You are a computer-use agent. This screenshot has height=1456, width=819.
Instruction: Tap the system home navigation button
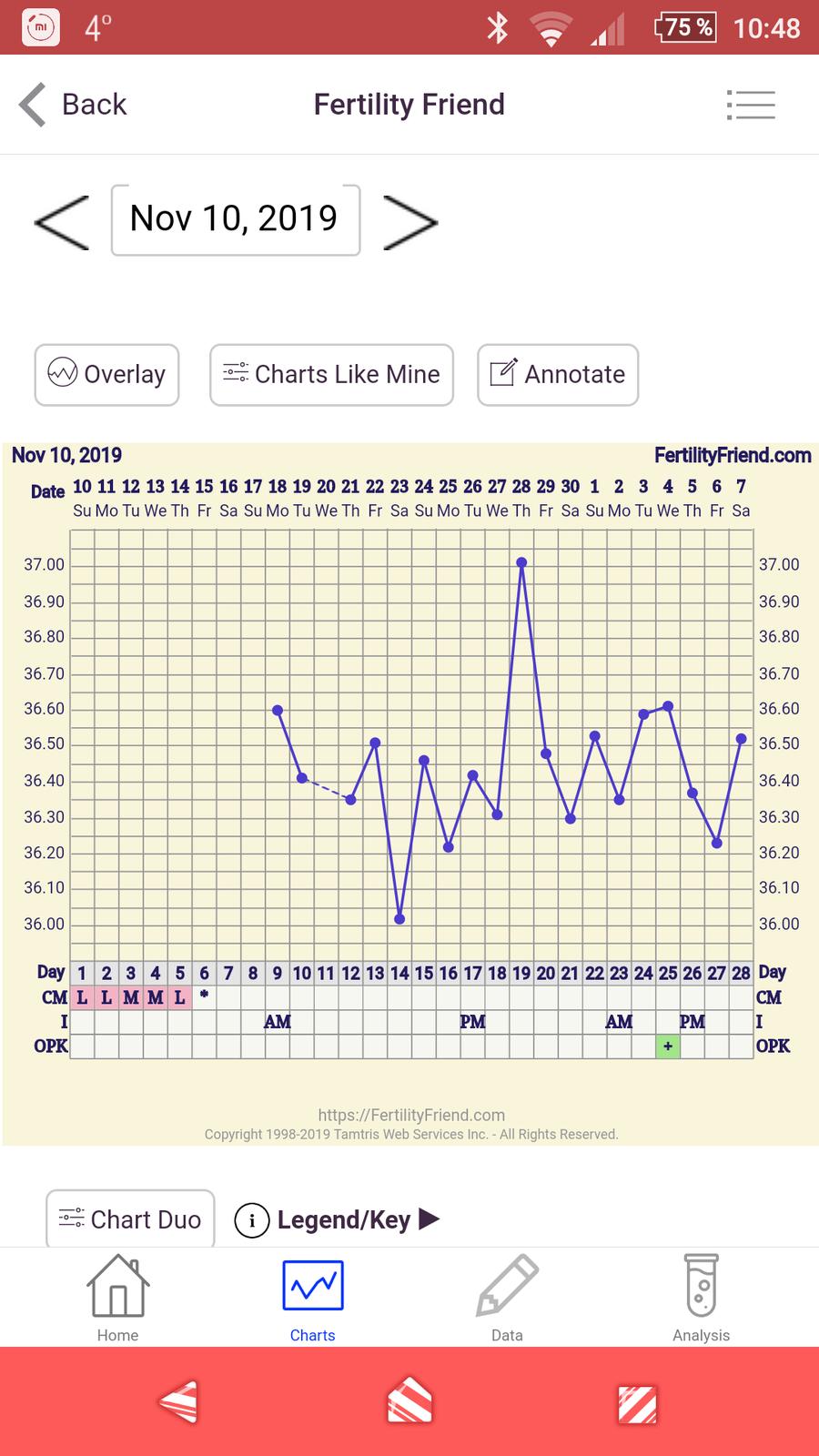[x=409, y=1402]
